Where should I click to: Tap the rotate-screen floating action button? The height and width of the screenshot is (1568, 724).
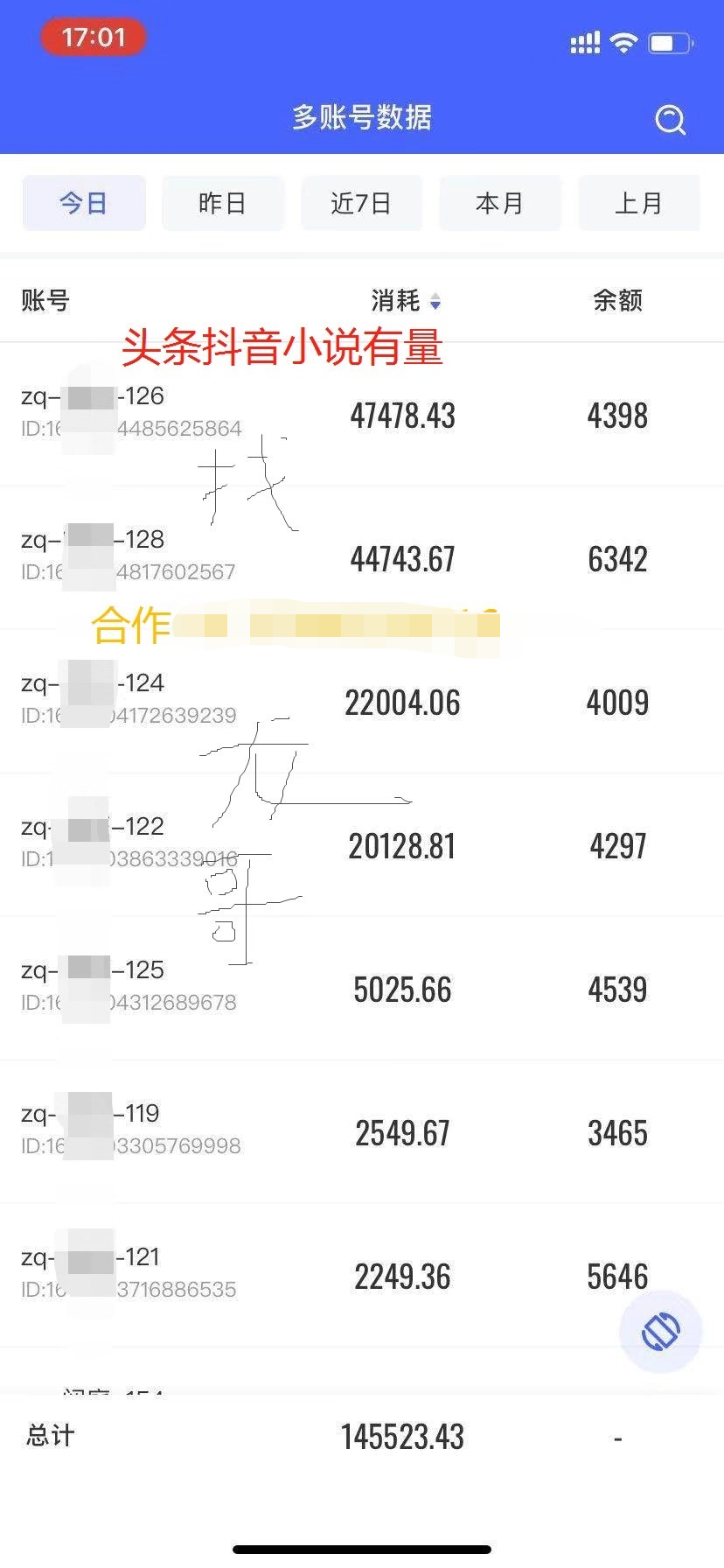pyautogui.click(x=659, y=1330)
